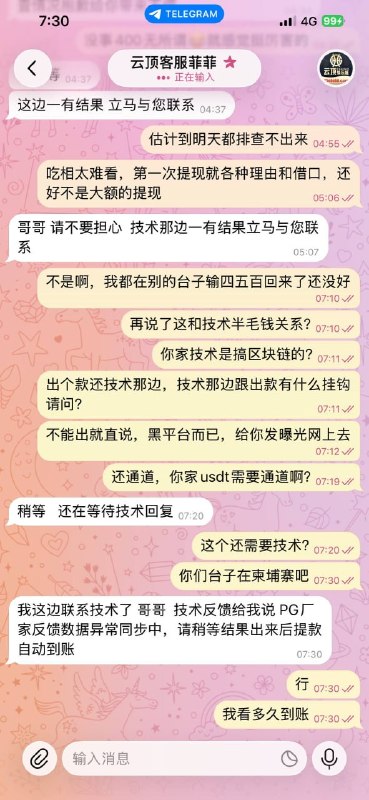Open the 云顶 profile avatar
This screenshot has height=800, width=369.
pos(336,68)
